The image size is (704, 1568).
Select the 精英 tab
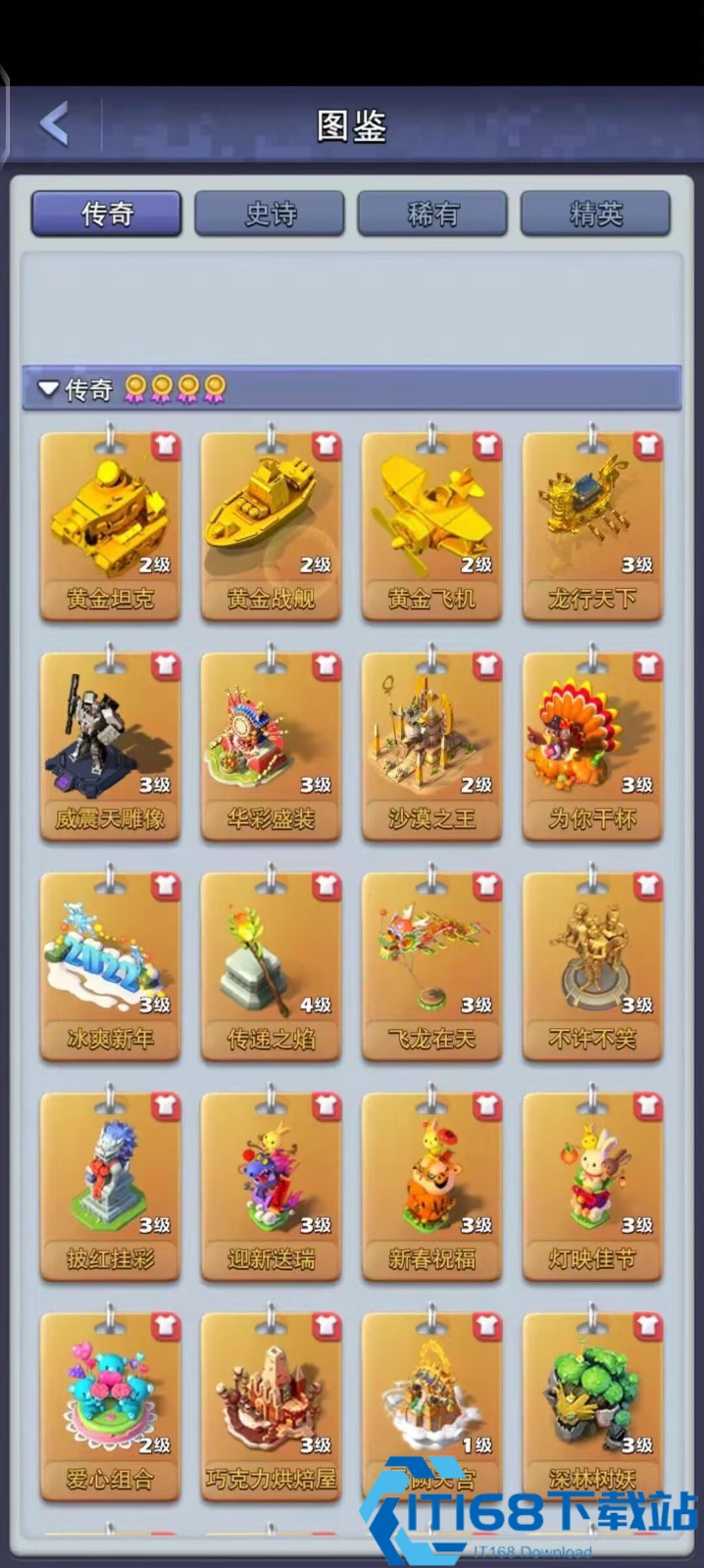point(595,214)
